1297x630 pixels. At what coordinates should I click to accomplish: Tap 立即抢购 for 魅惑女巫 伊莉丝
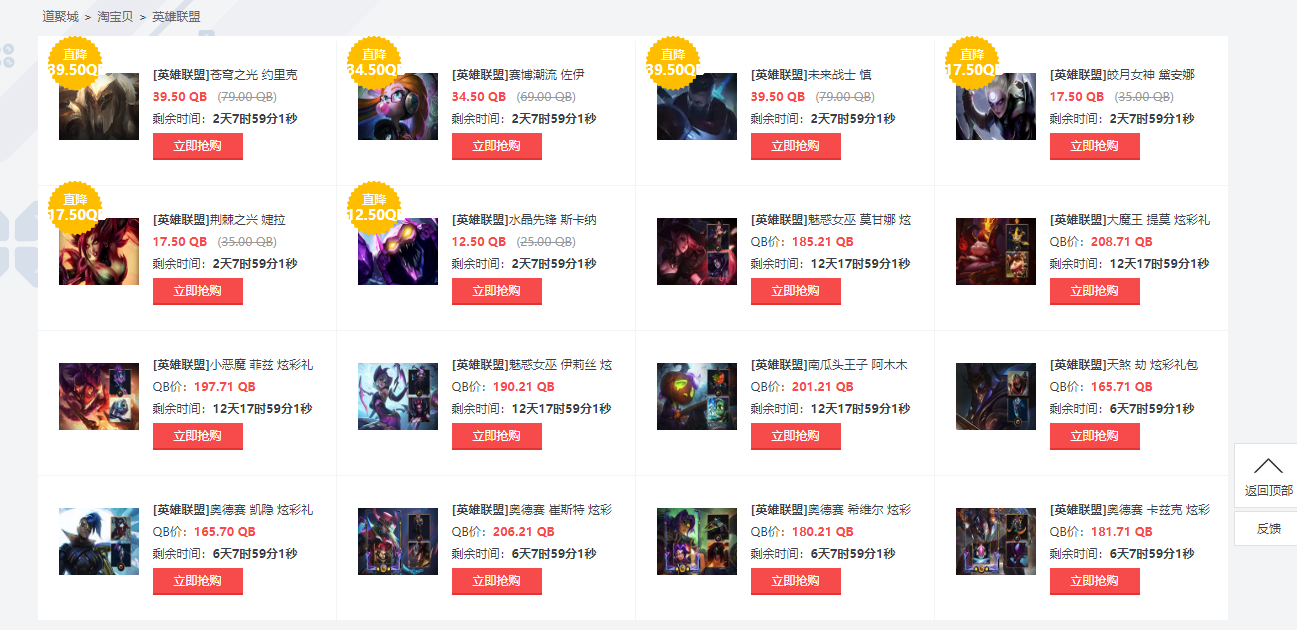click(496, 436)
